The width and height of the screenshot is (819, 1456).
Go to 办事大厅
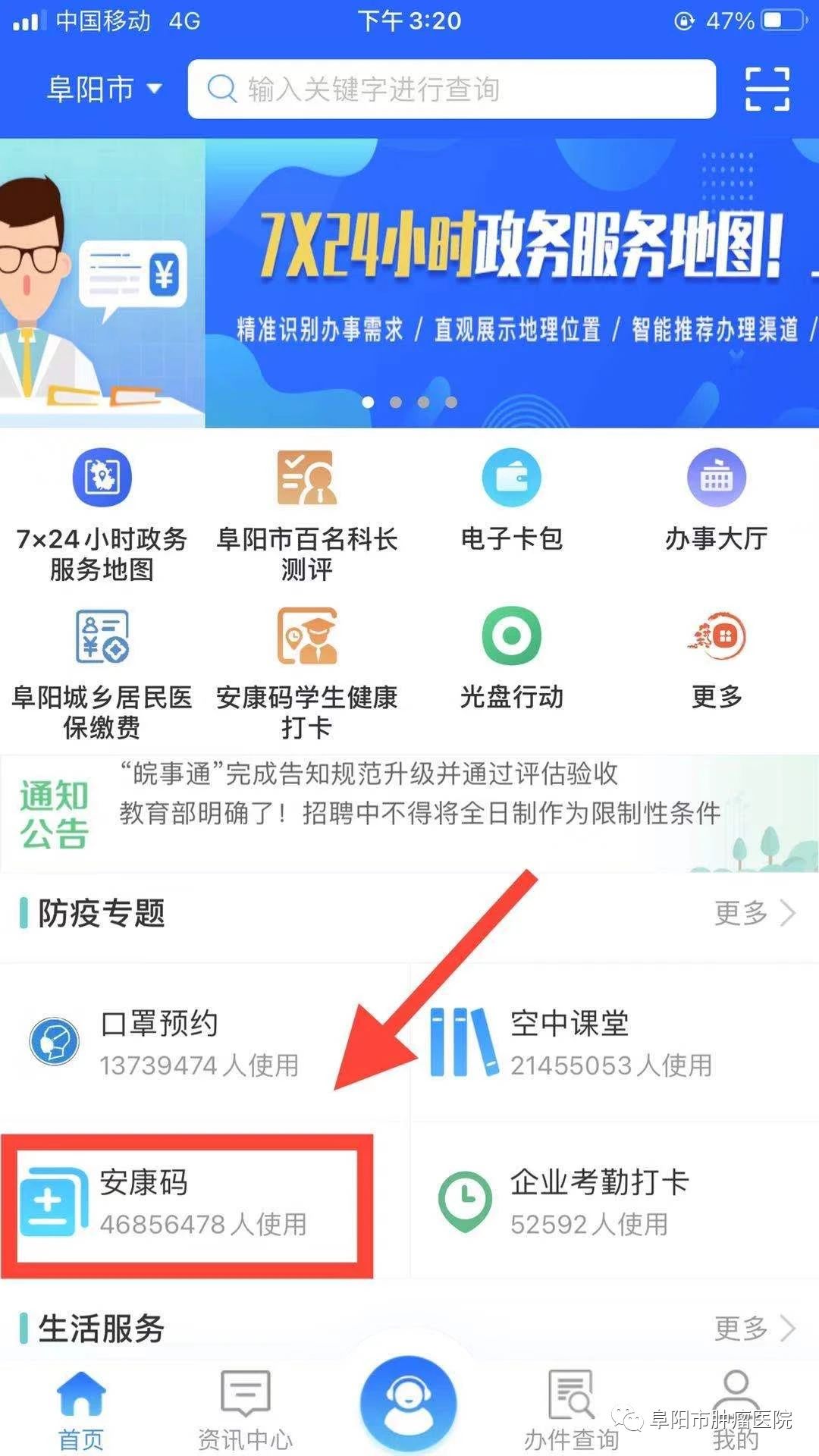(x=716, y=502)
